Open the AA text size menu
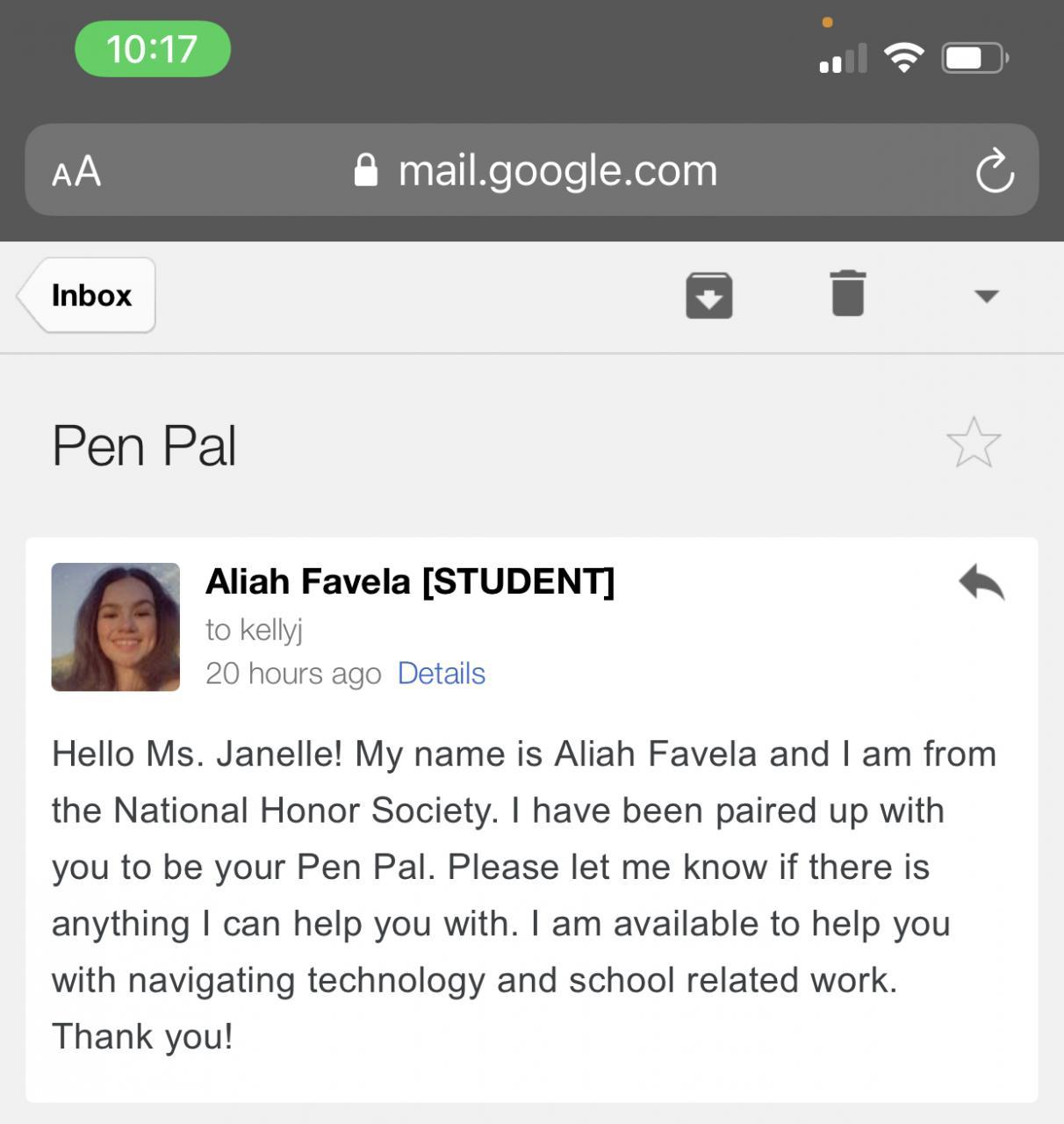This screenshot has height=1124, width=1064. pos(76,171)
